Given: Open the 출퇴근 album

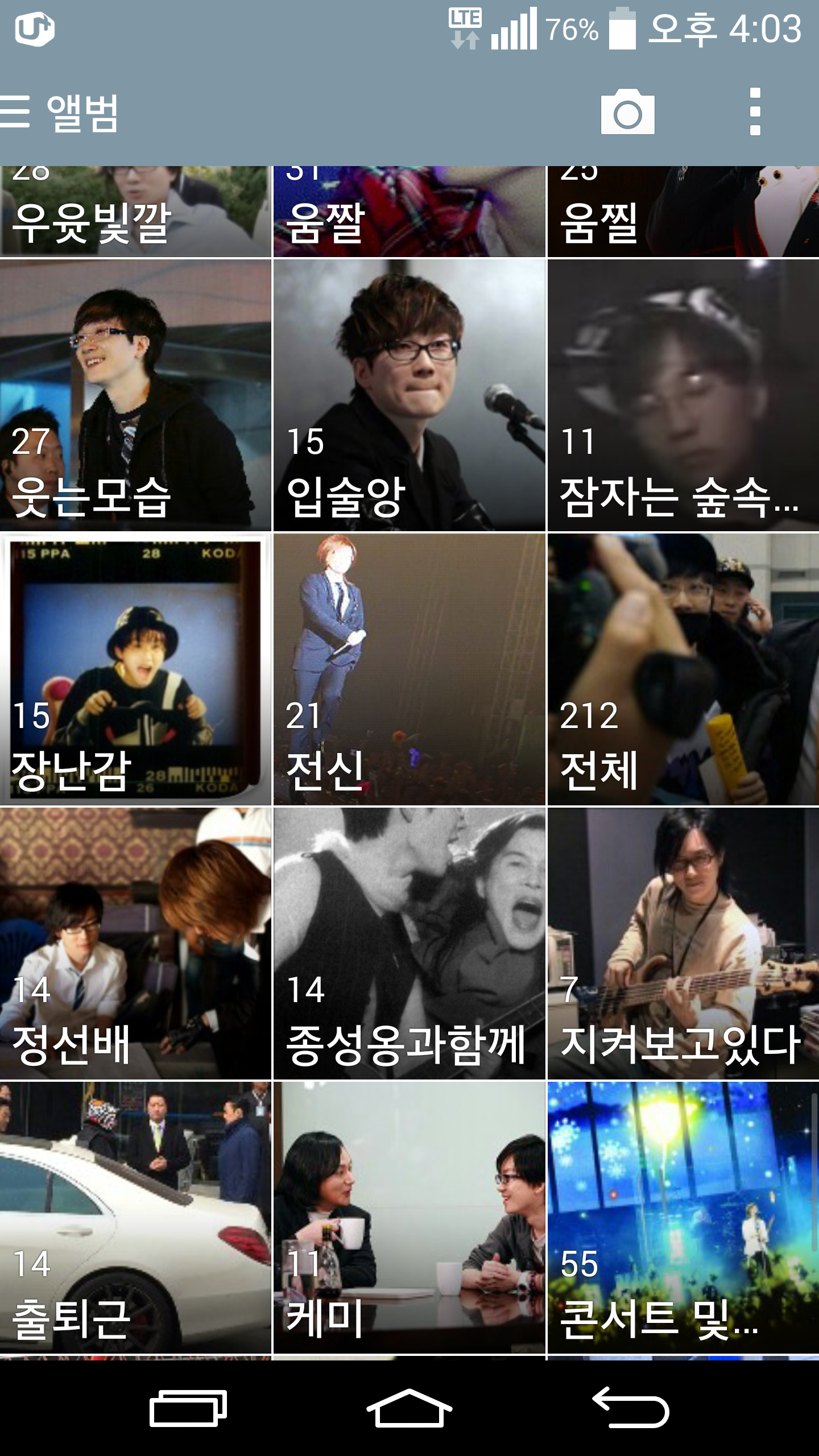Looking at the screenshot, I should tap(135, 1217).
